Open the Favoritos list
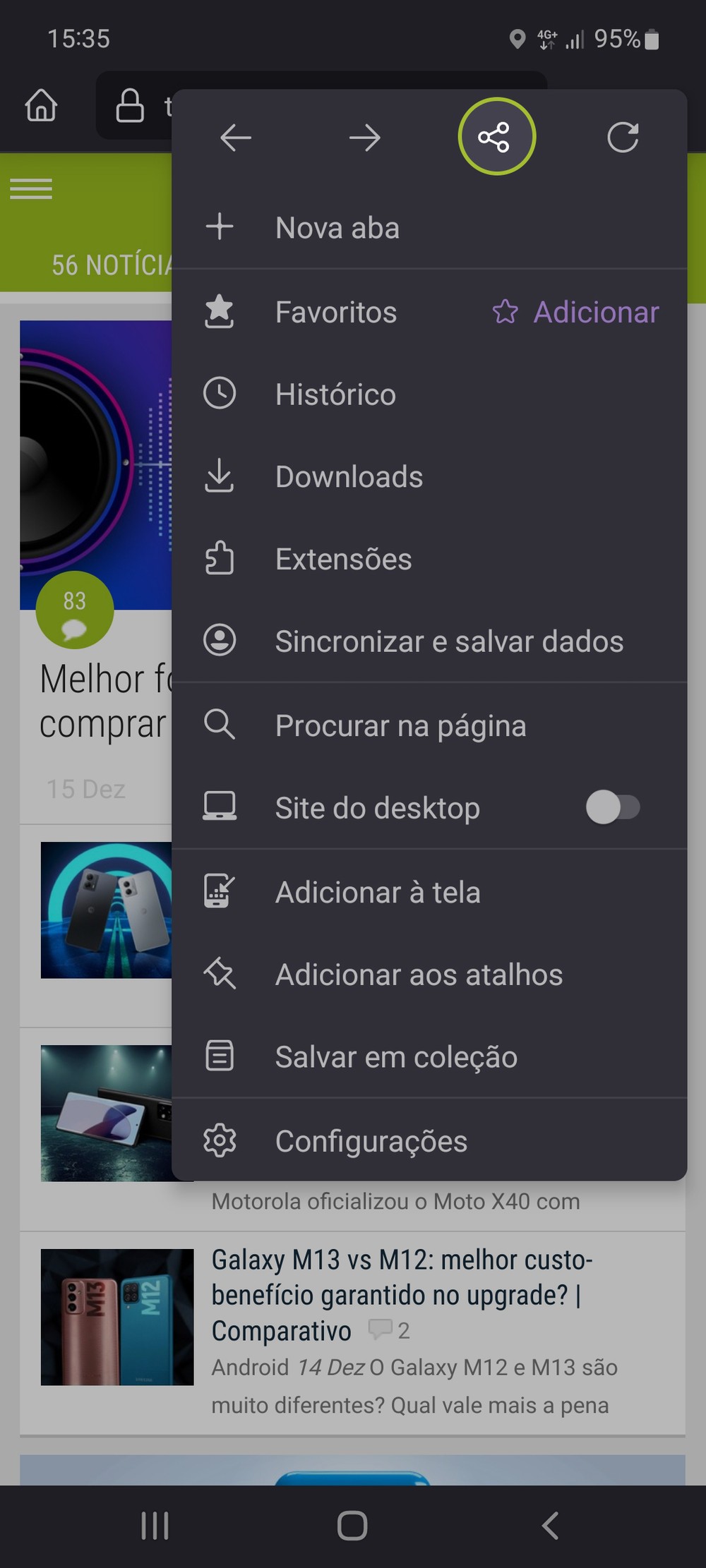 click(x=335, y=312)
